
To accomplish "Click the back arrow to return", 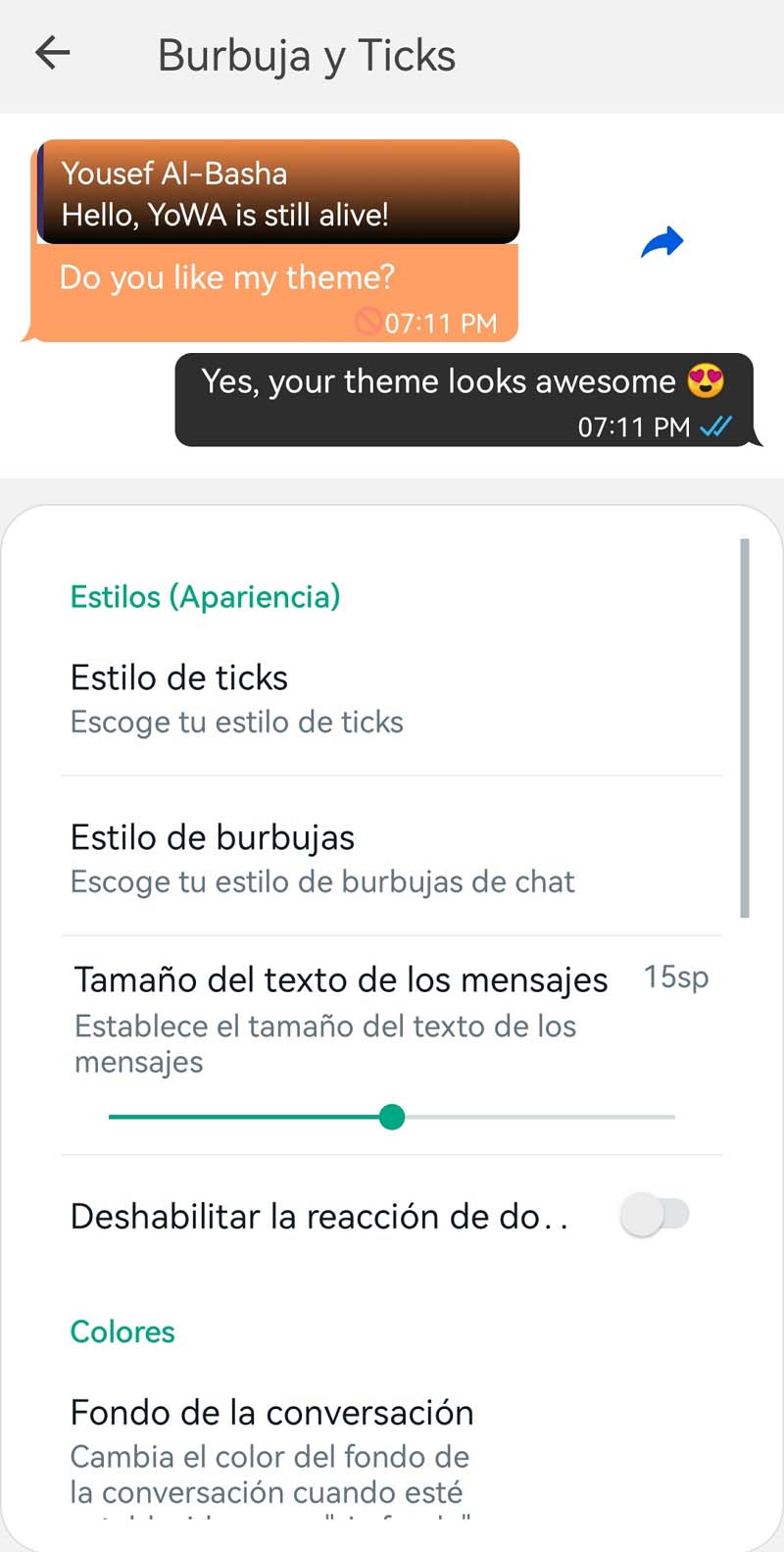I will pyautogui.click(x=51, y=54).
